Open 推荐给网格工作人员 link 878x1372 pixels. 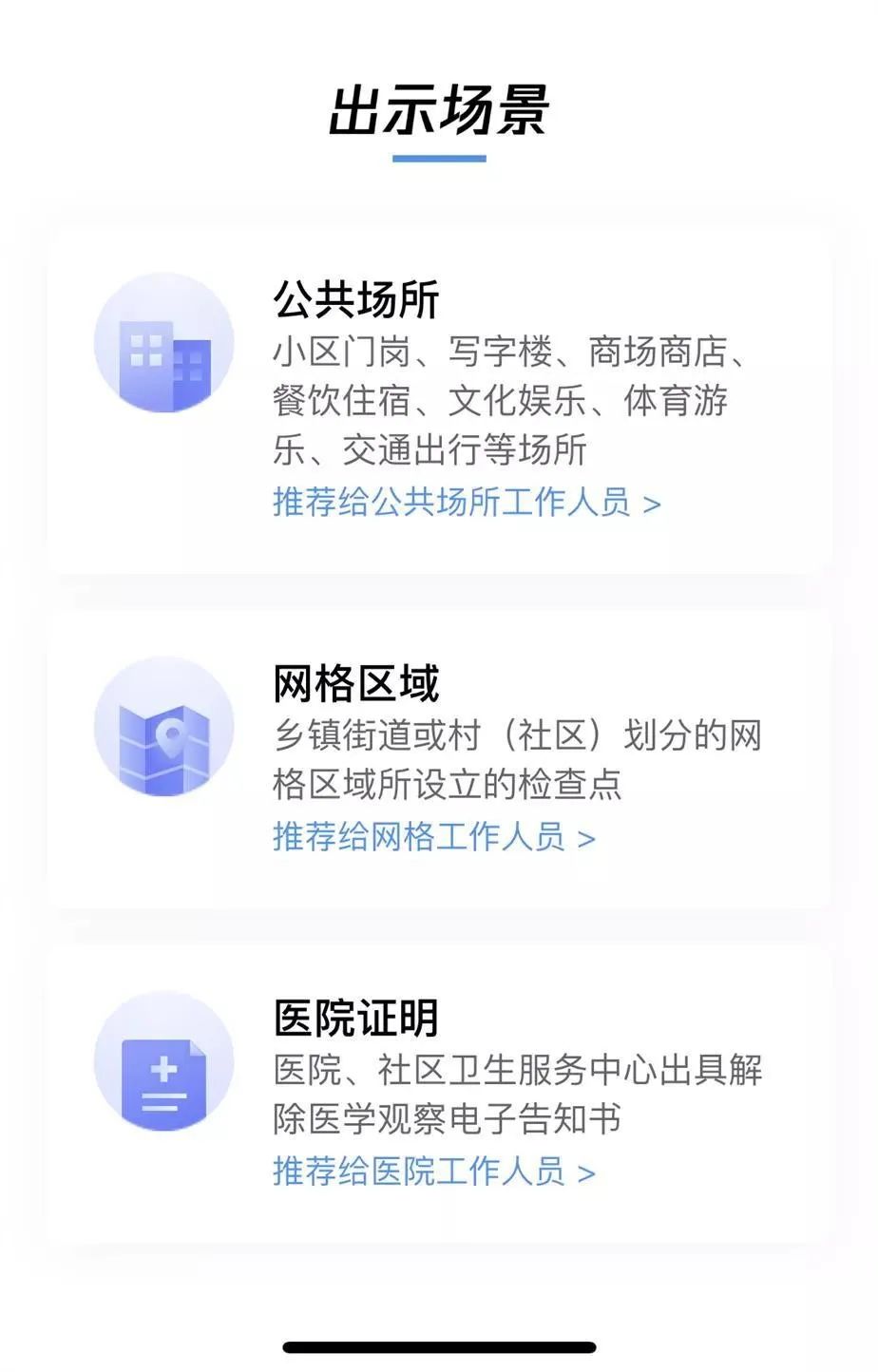(x=433, y=837)
